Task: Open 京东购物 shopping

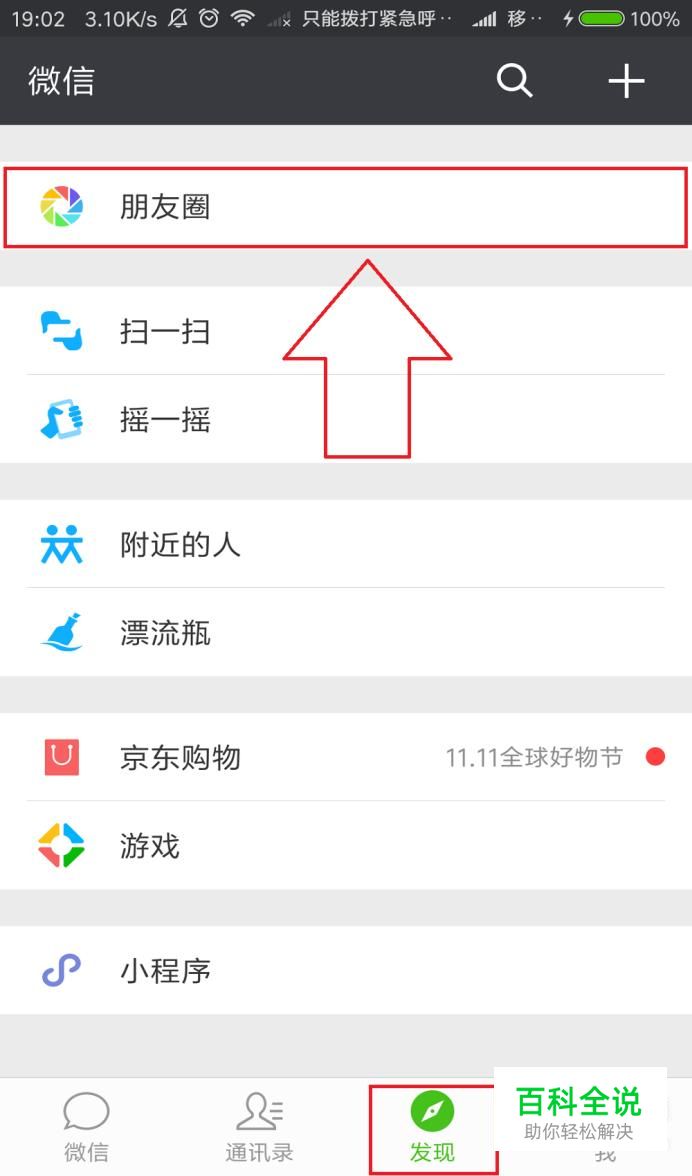Action: [345, 757]
